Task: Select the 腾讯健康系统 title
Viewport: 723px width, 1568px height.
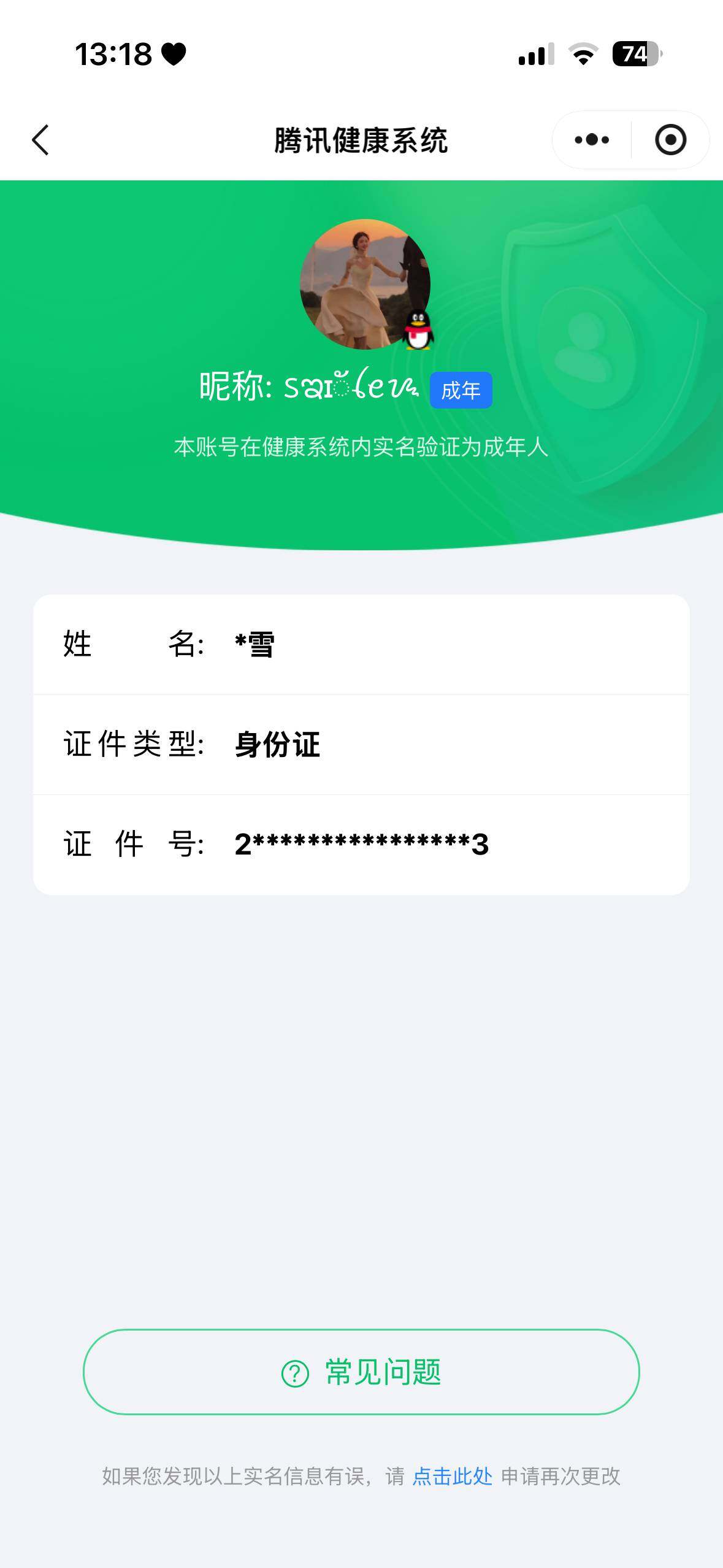Action: point(361,138)
